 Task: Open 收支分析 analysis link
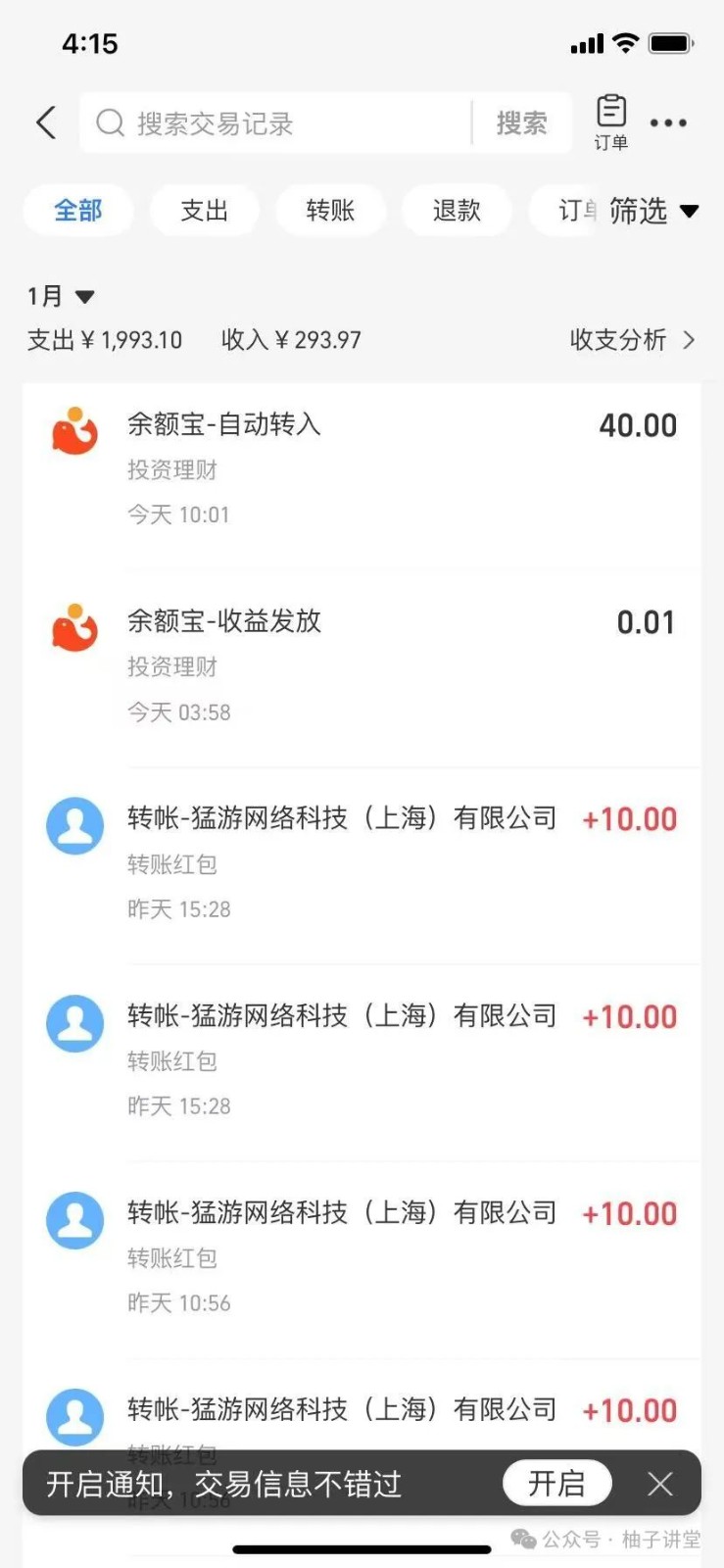[x=632, y=340]
